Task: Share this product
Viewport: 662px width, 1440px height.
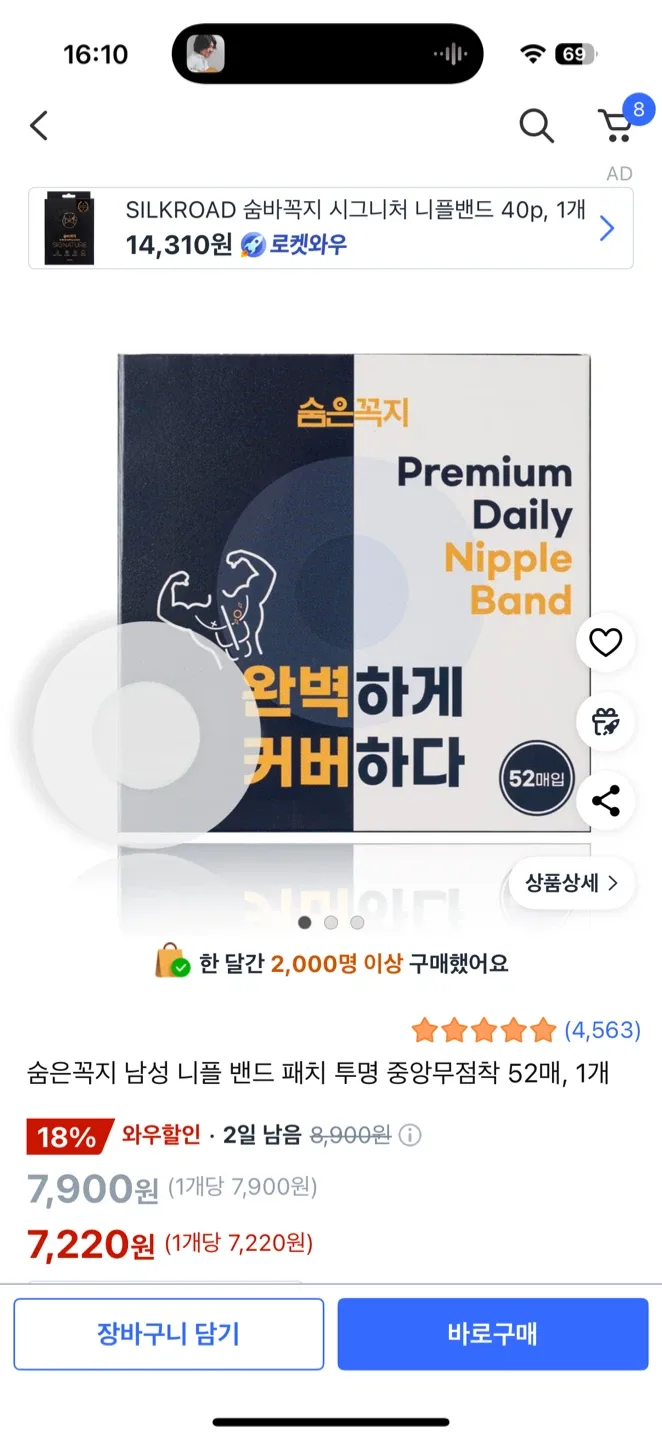Action: click(x=605, y=800)
